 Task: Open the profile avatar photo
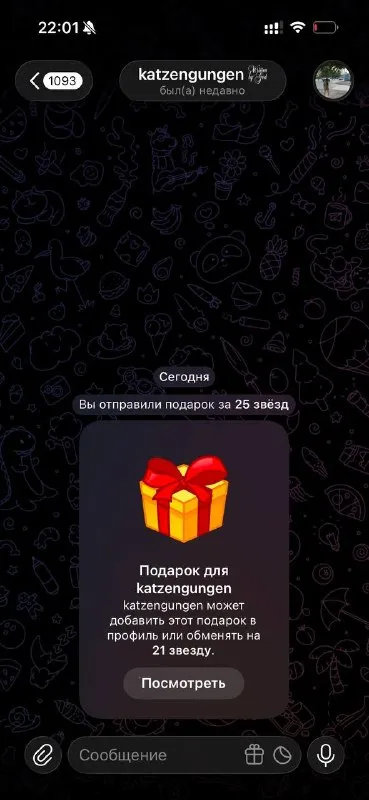(x=332, y=81)
